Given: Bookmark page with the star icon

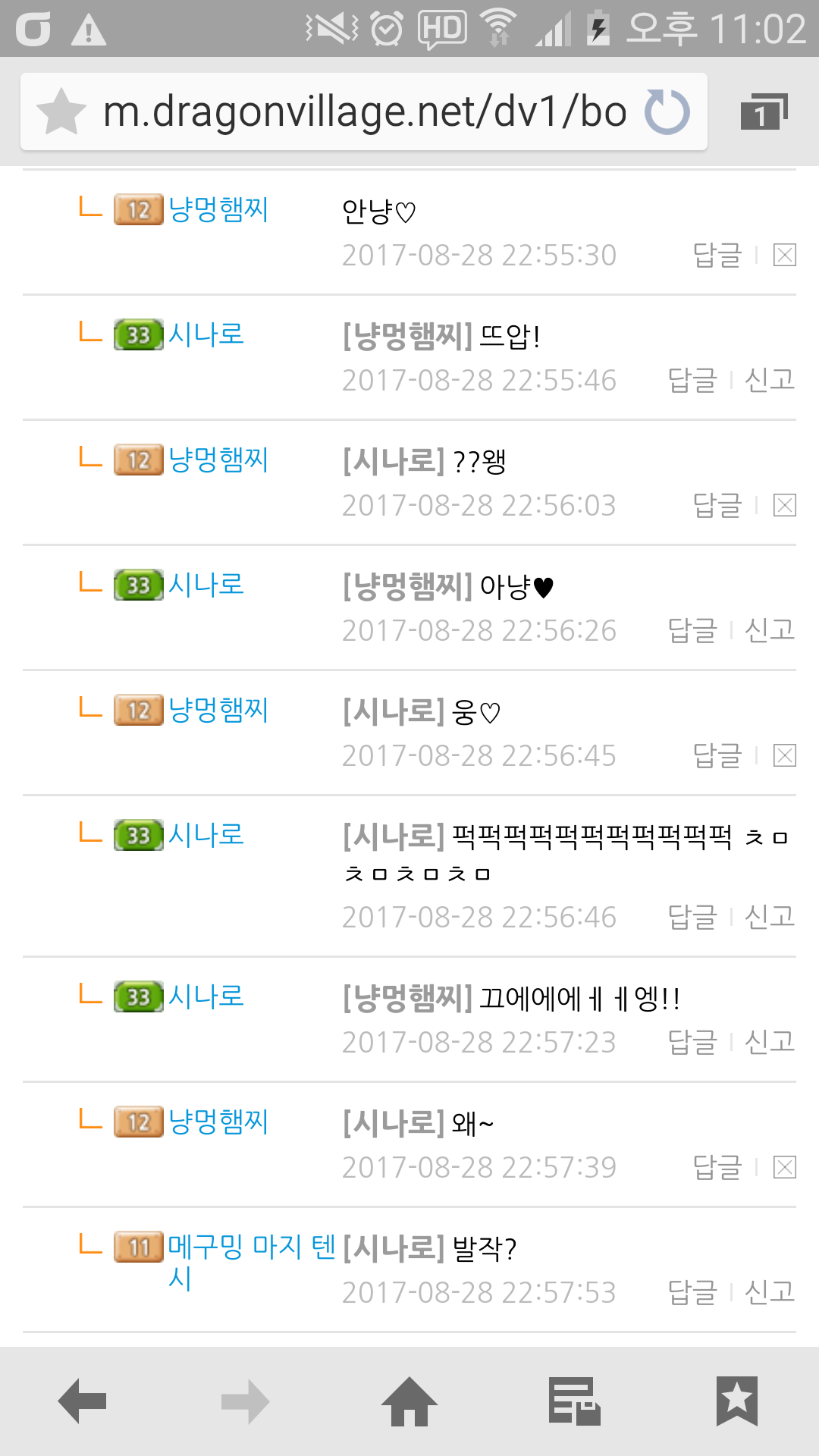Looking at the screenshot, I should [61, 112].
